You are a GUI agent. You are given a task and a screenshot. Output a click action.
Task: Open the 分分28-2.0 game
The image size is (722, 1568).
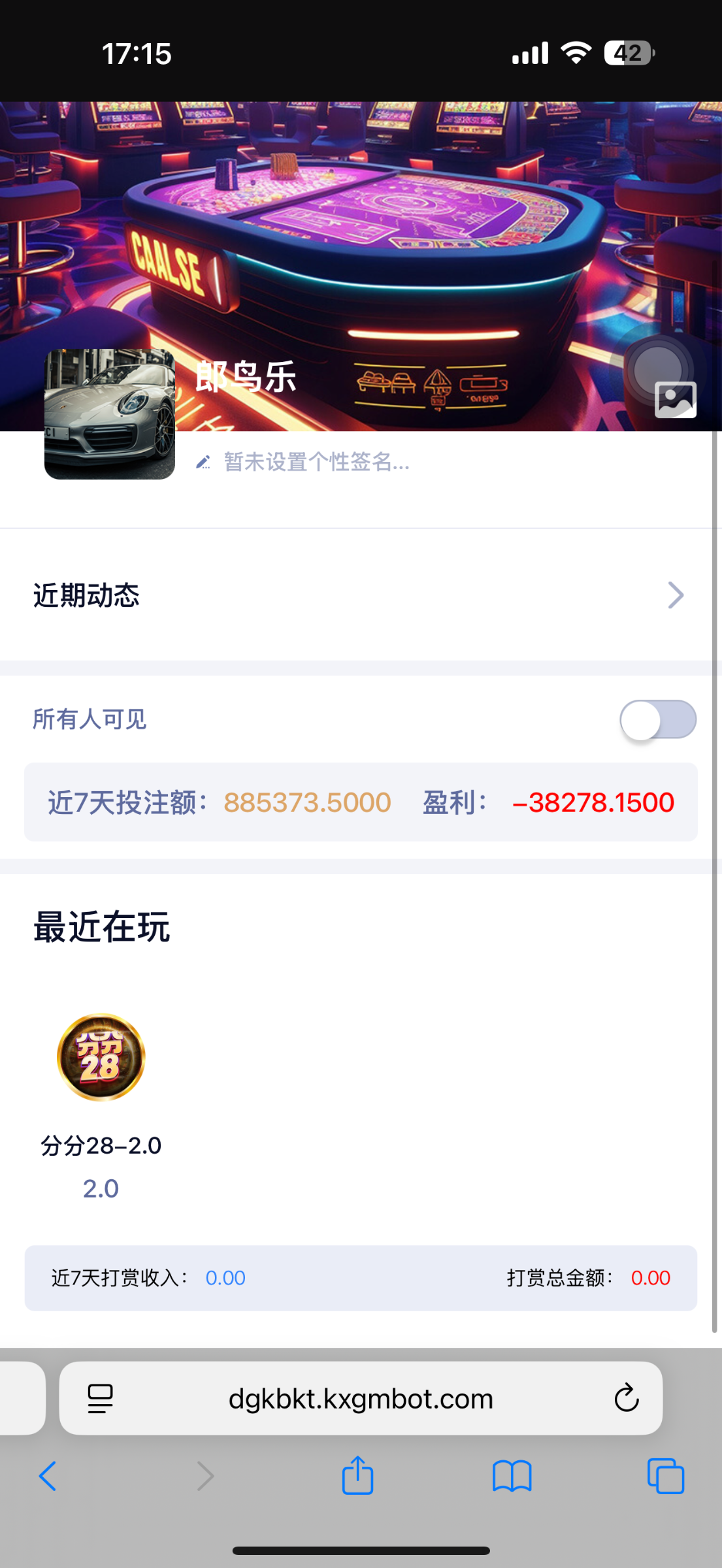(101, 1057)
